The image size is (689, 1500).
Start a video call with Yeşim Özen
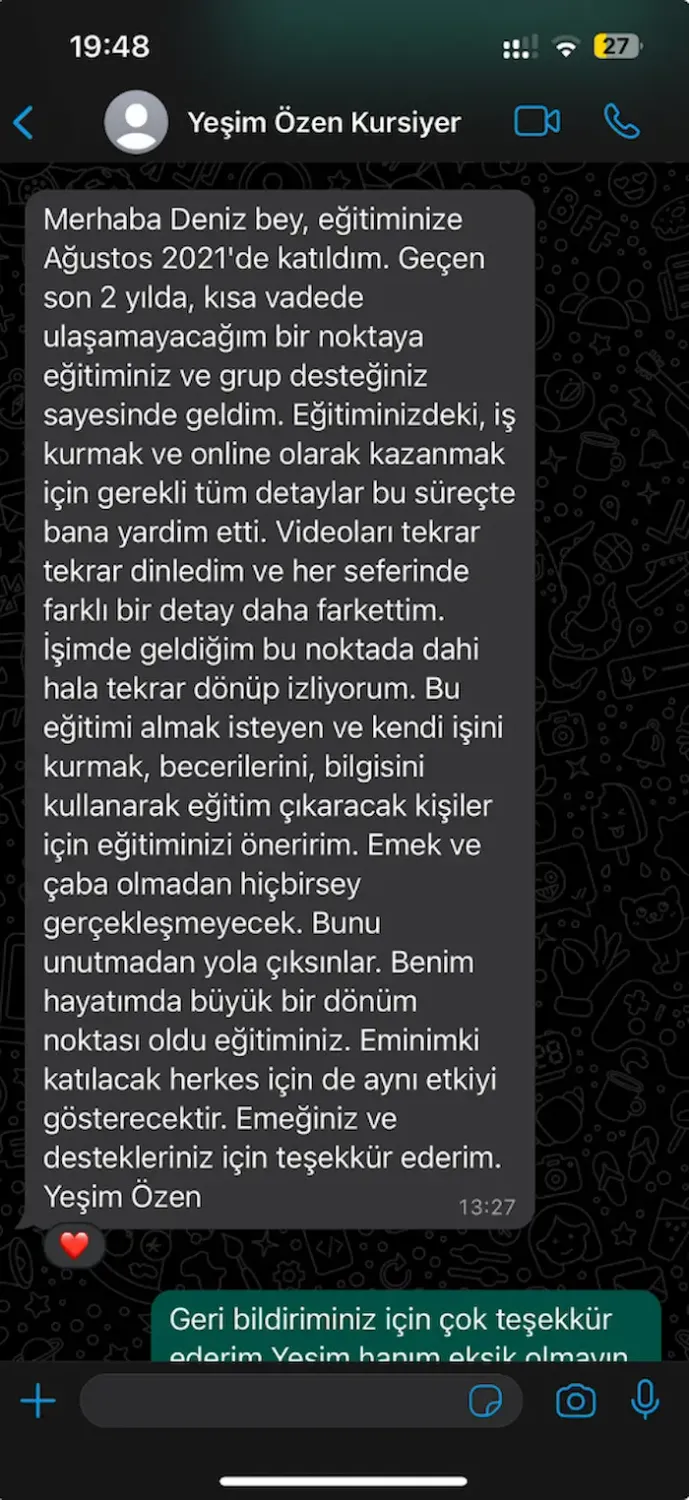[537, 122]
